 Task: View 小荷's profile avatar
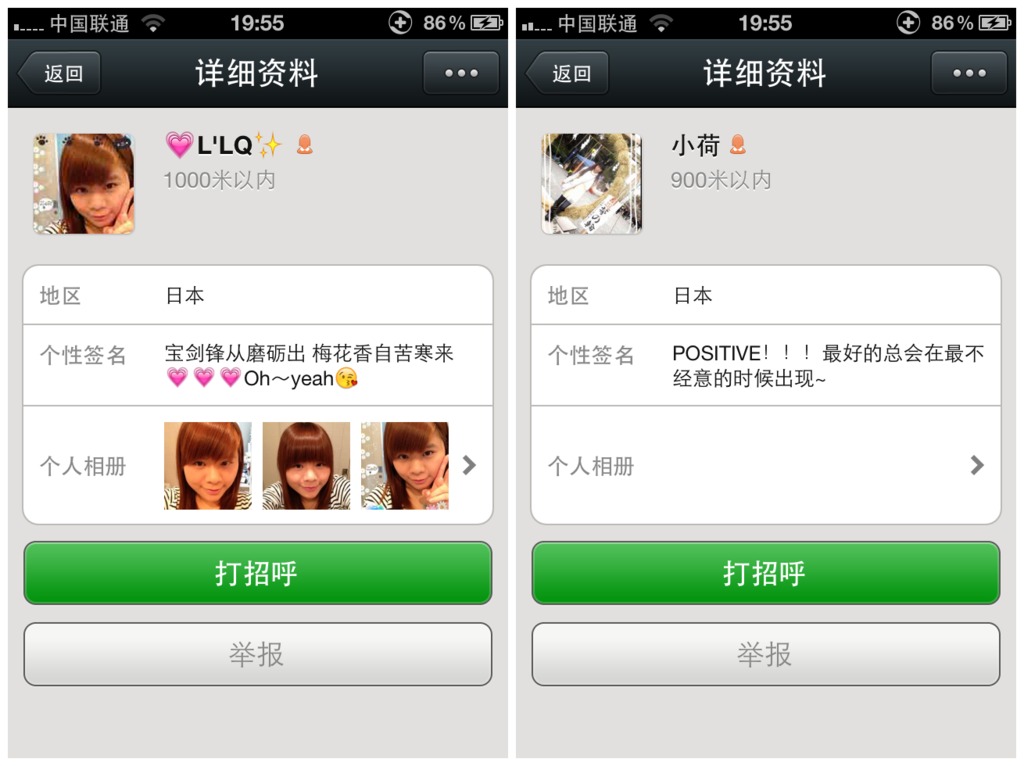click(592, 184)
